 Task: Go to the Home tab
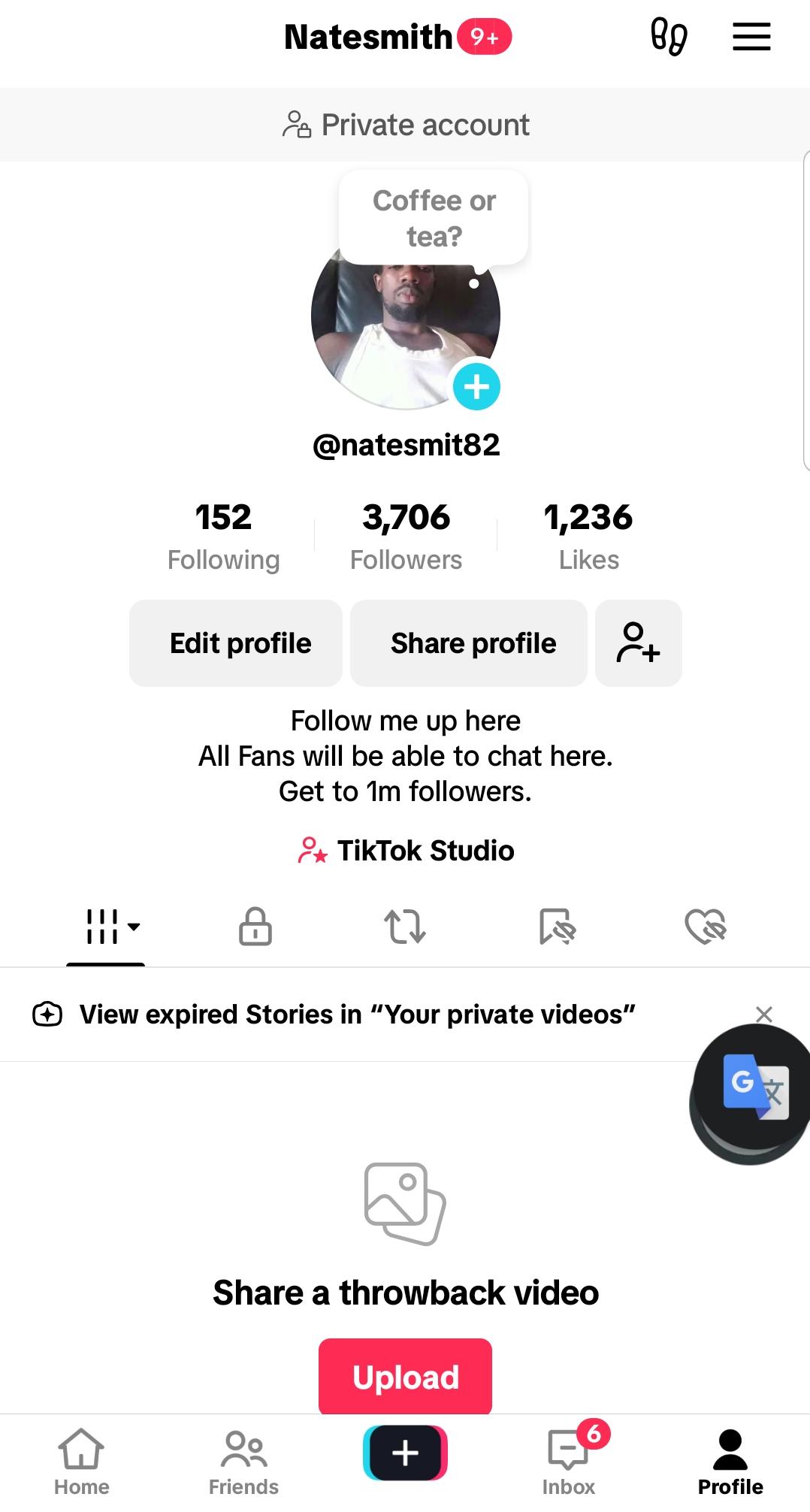click(81, 1462)
